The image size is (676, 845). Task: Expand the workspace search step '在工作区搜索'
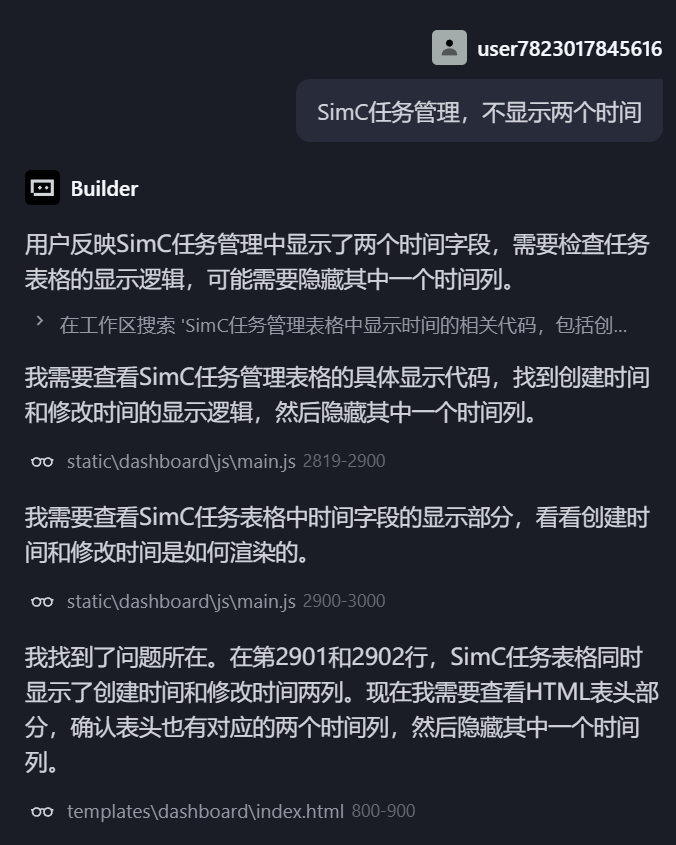[x=40, y=324]
